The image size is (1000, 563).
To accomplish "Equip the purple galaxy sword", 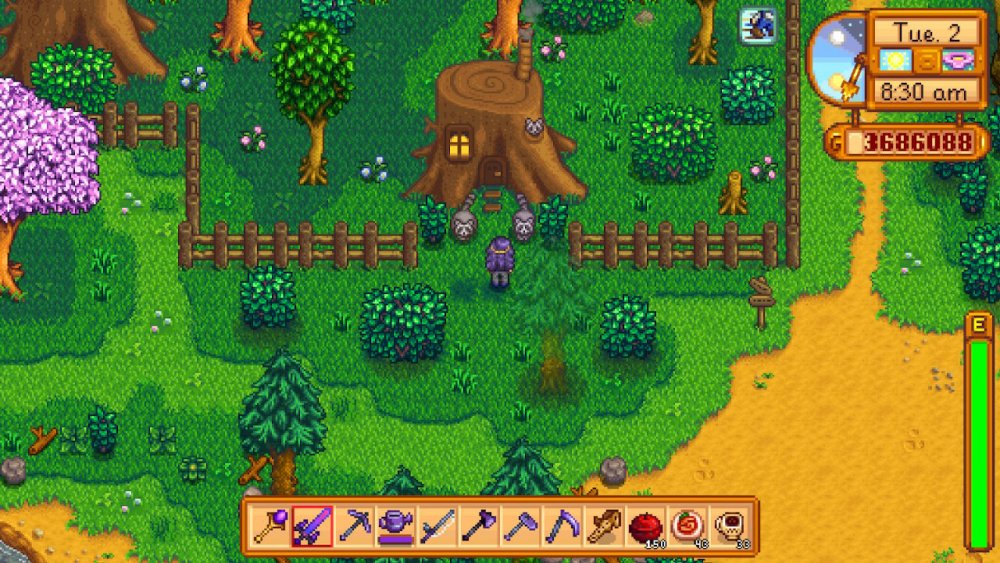I will click(312, 526).
